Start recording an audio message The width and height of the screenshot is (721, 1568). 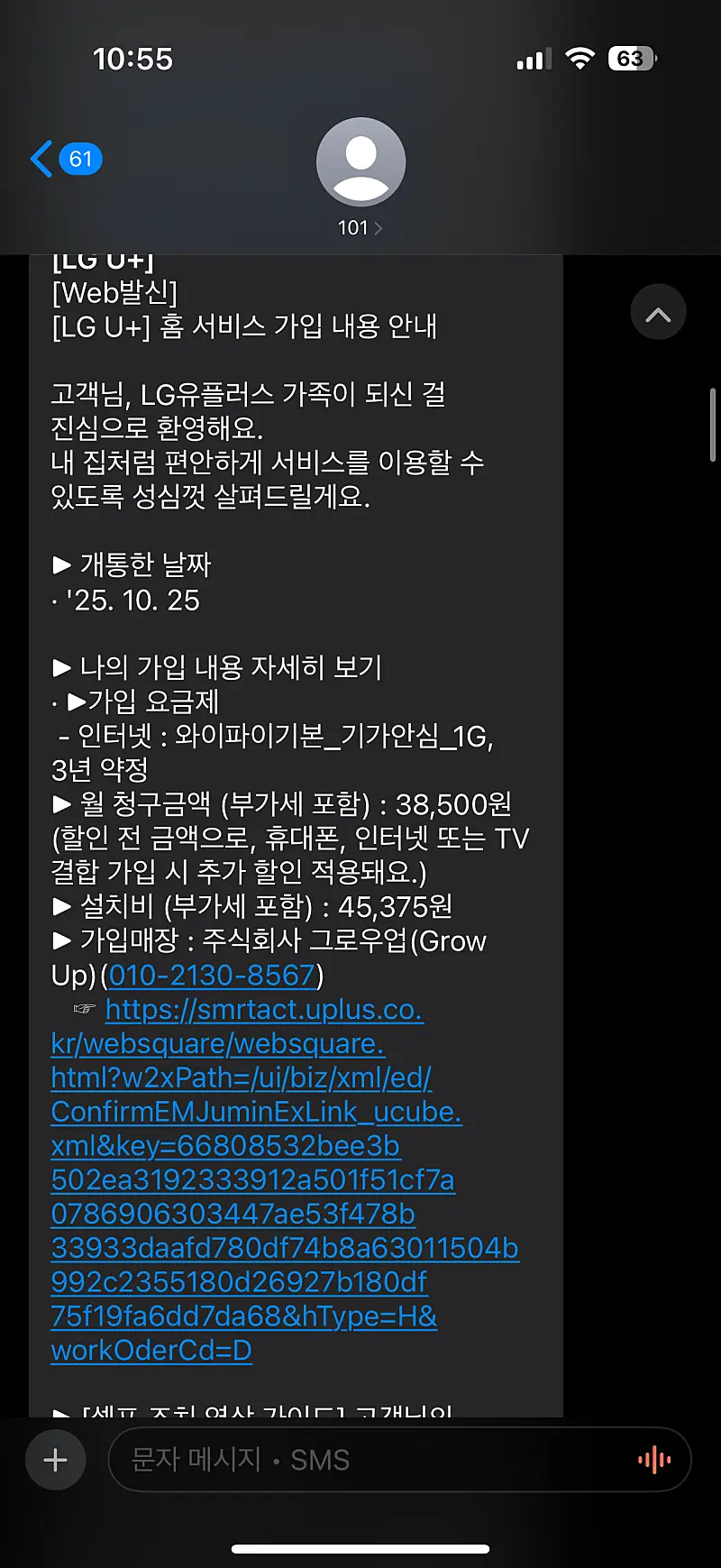click(654, 1460)
